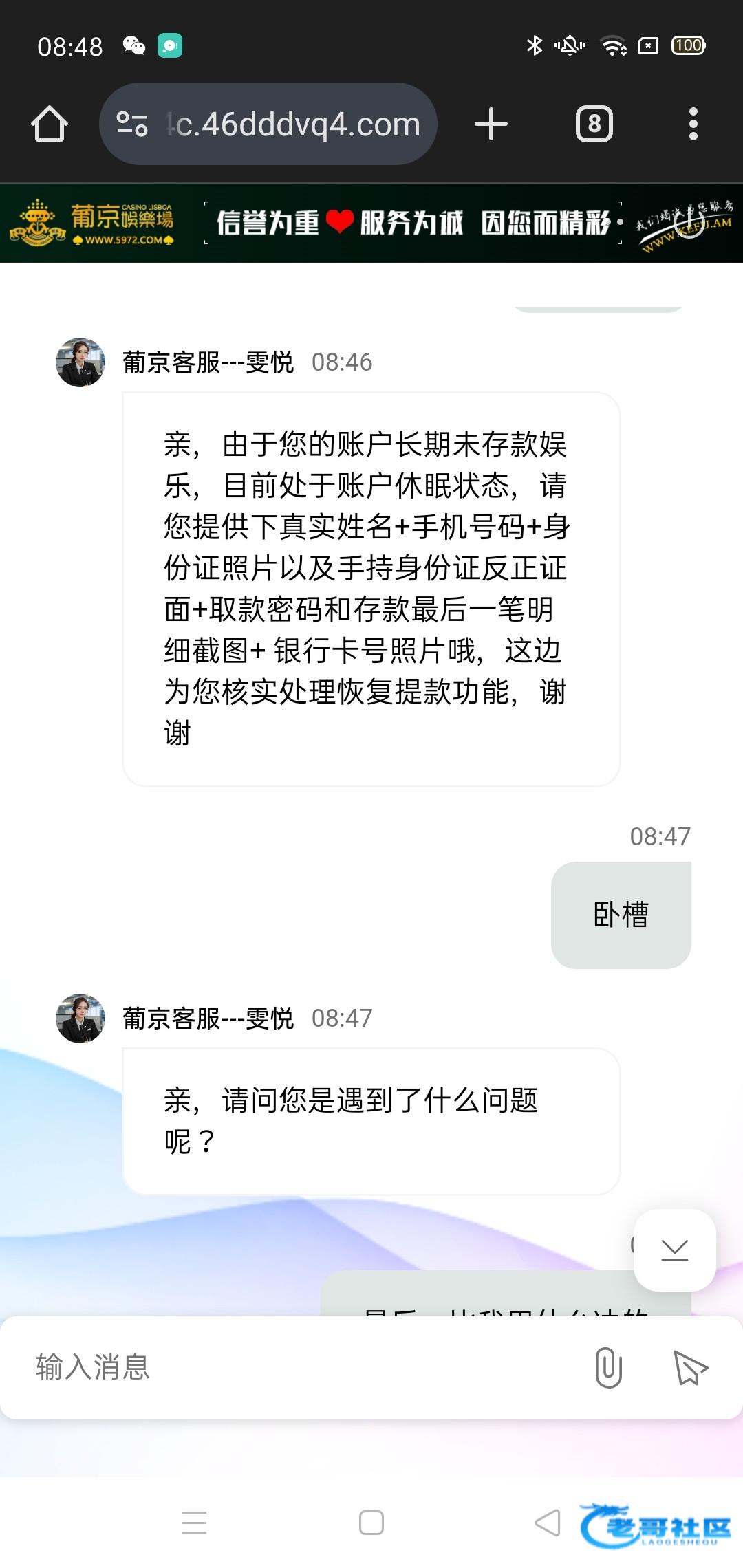
Task: Open the tab switcher showing 8 tabs
Action: pos(594,124)
